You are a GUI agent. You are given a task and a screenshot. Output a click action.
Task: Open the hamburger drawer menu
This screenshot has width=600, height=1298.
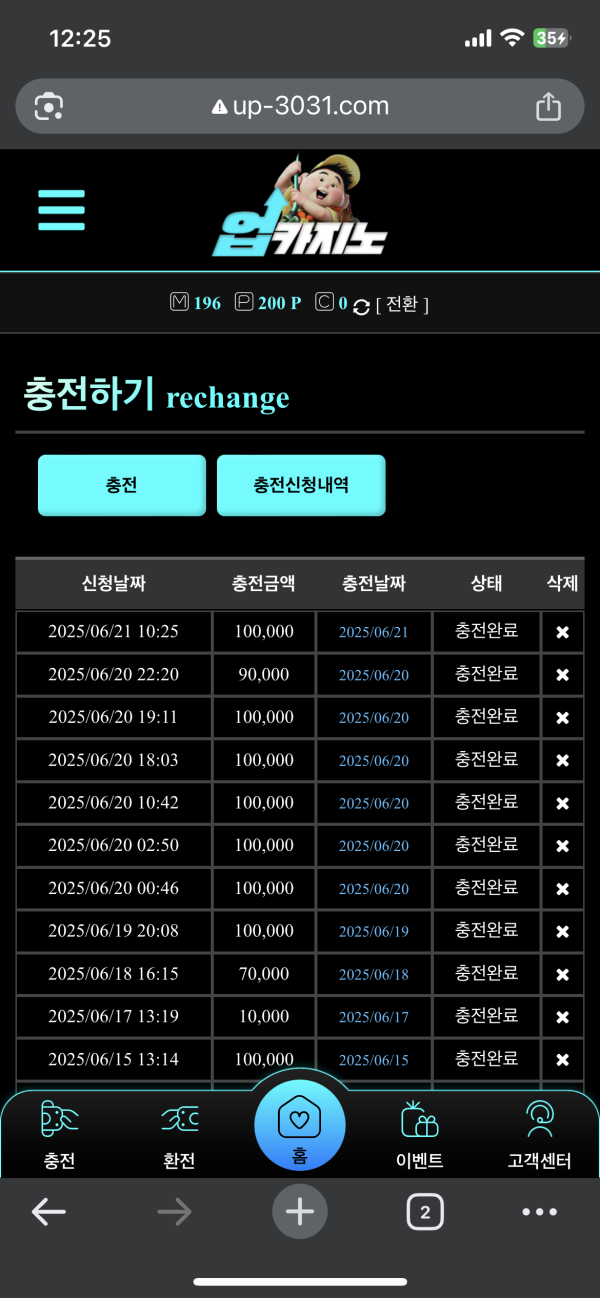[61, 209]
